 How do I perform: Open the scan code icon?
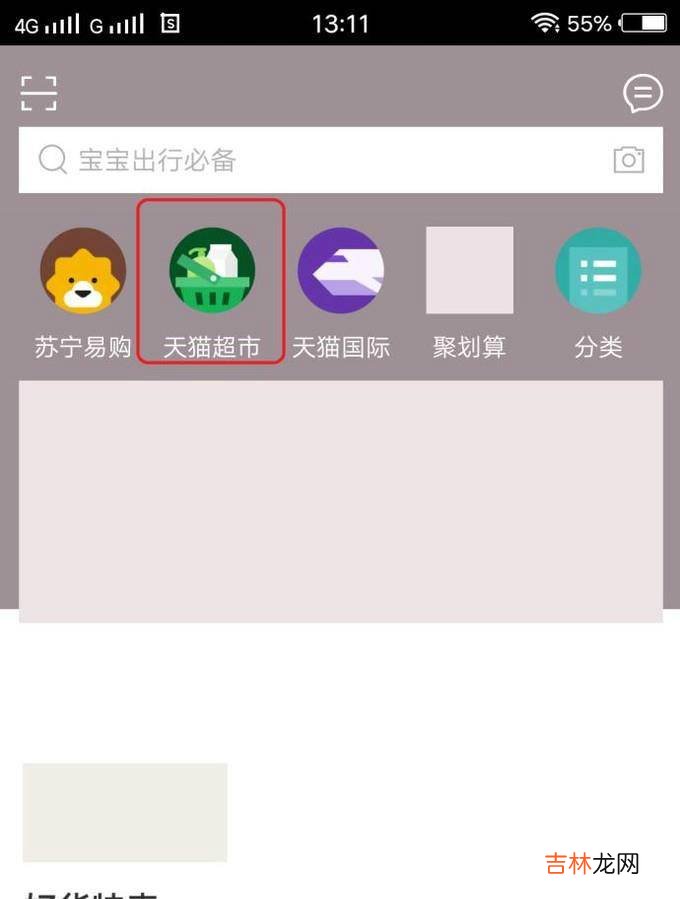tap(39, 93)
